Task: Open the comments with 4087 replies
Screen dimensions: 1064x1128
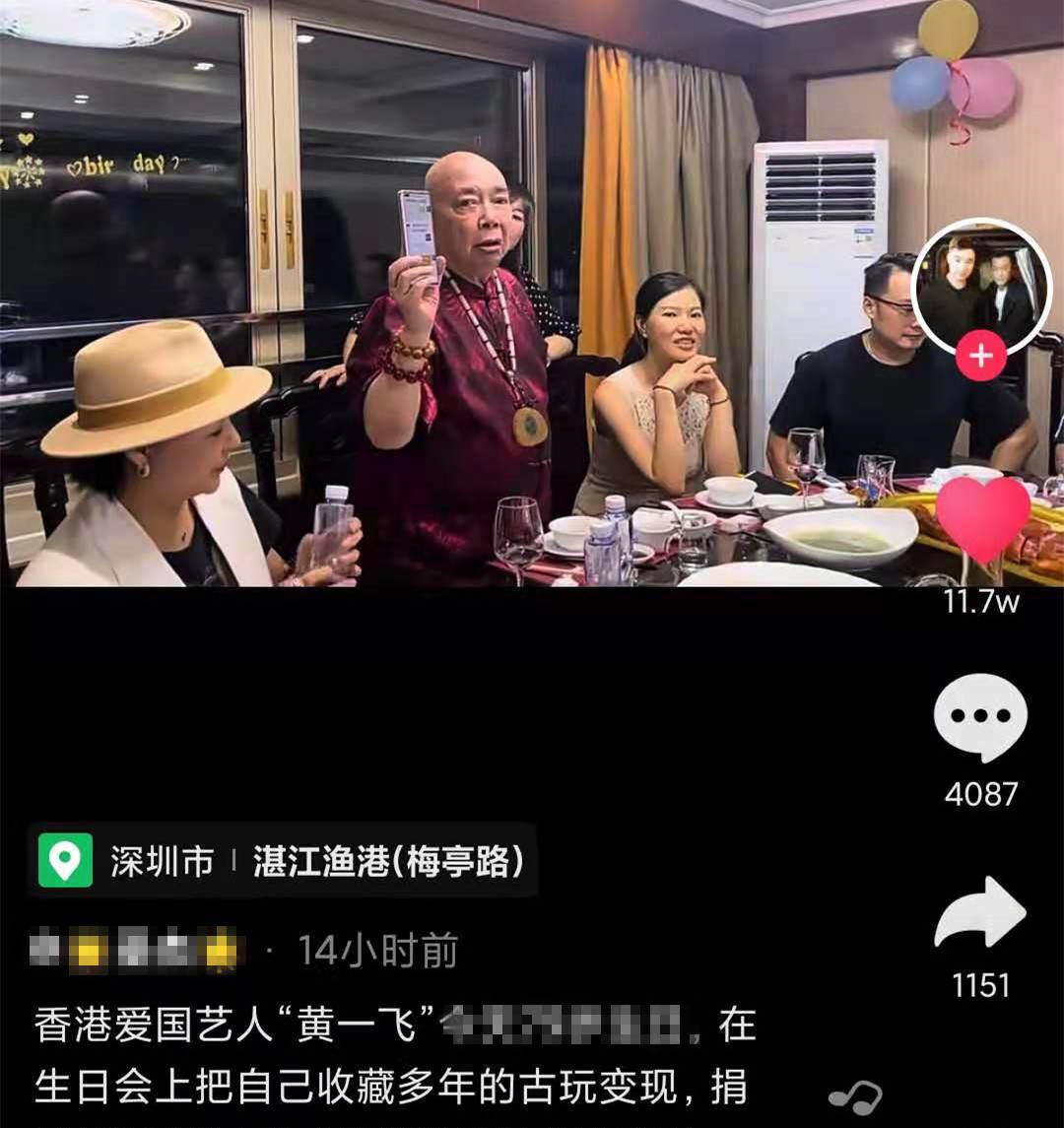Action: 980,719
